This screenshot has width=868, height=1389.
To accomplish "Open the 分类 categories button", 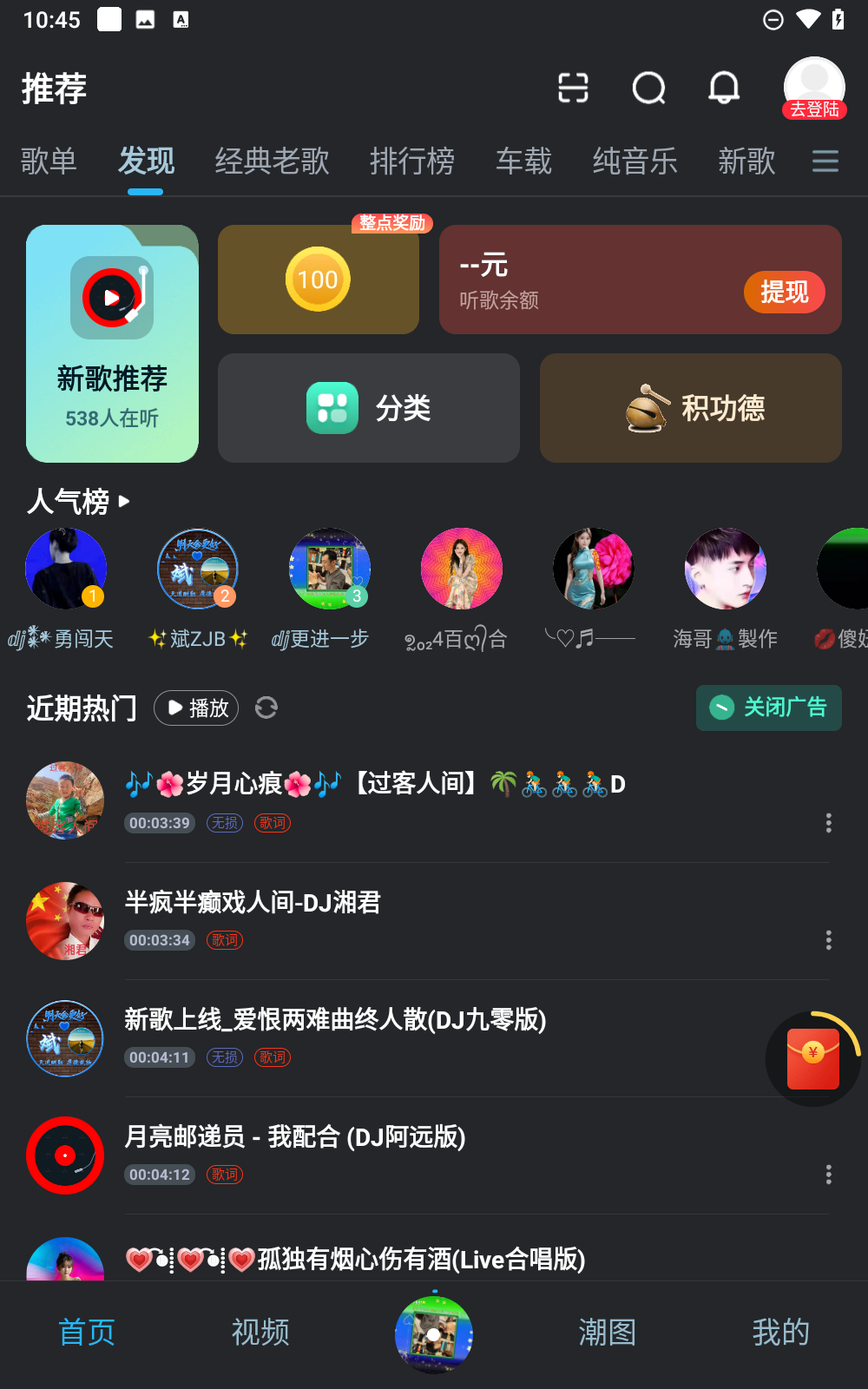I will [369, 408].
